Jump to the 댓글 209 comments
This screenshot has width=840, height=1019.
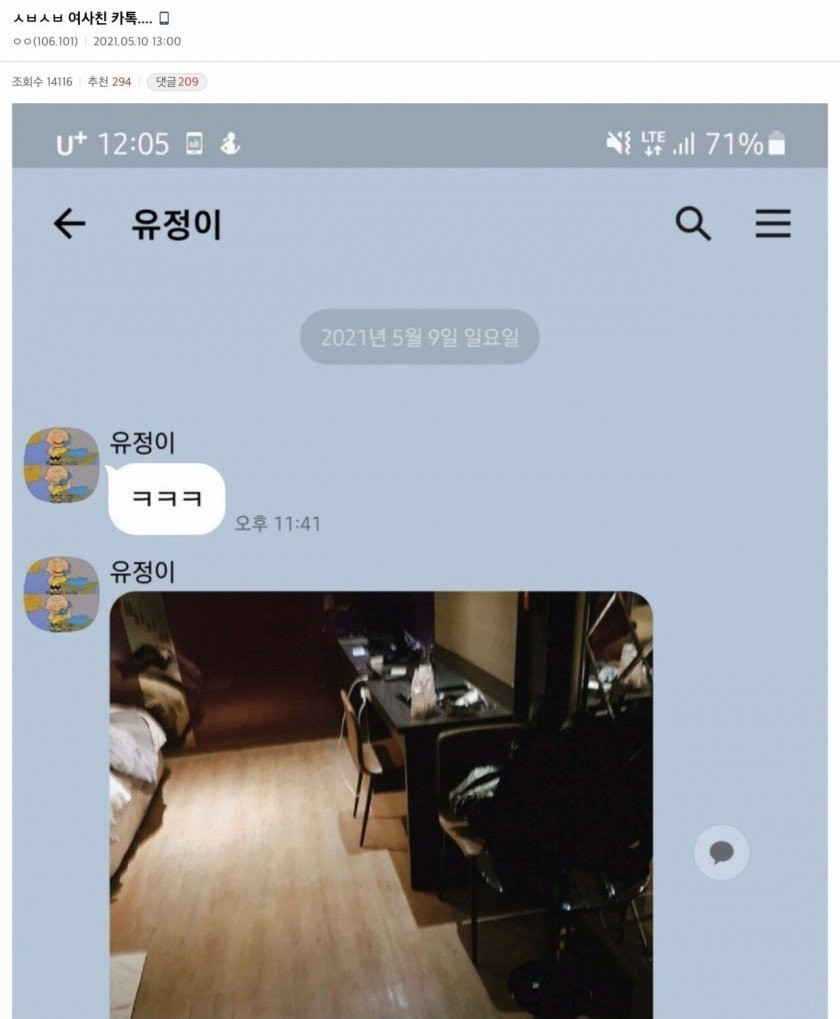pyautogui.click(x=176, y=82)
